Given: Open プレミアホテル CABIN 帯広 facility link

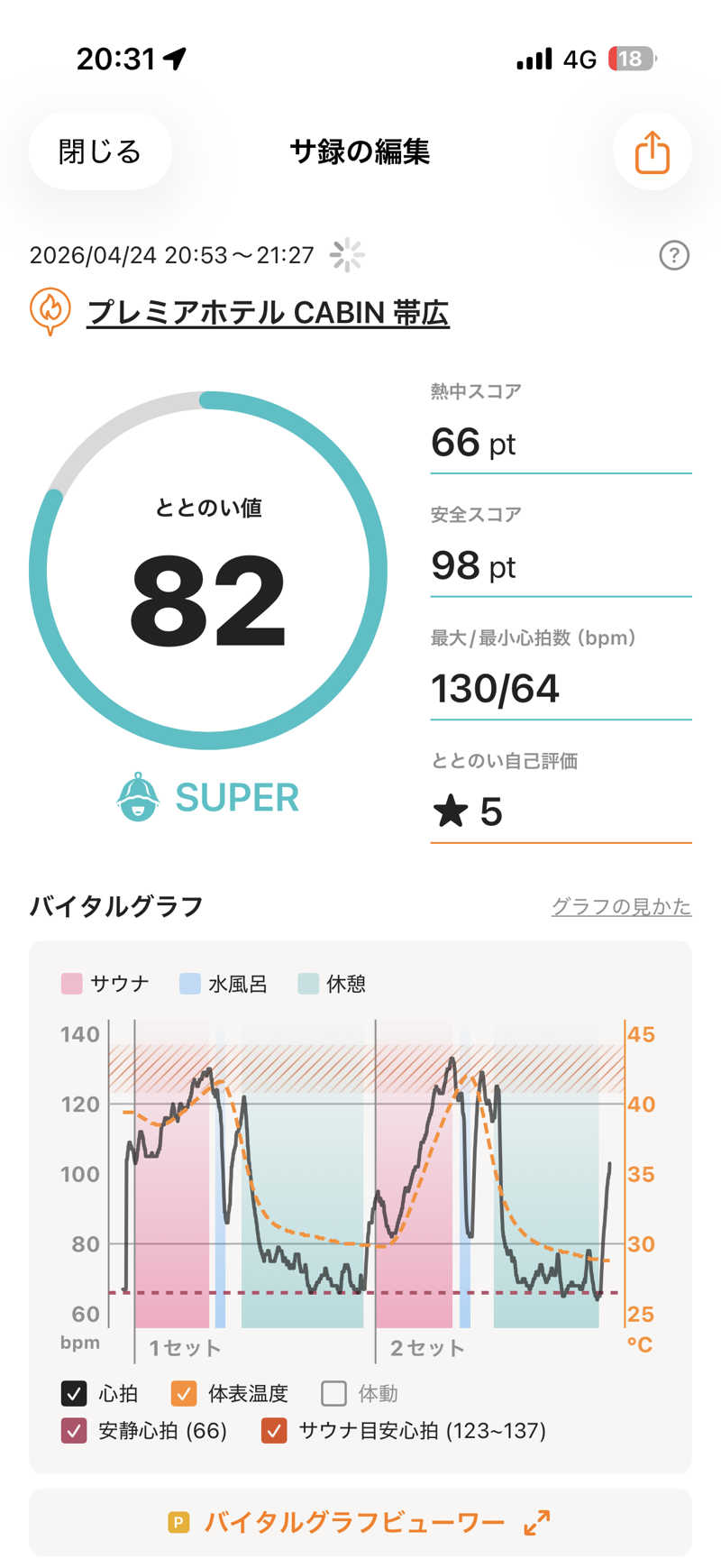Looking at the screenshot, I should pos(268,313).
